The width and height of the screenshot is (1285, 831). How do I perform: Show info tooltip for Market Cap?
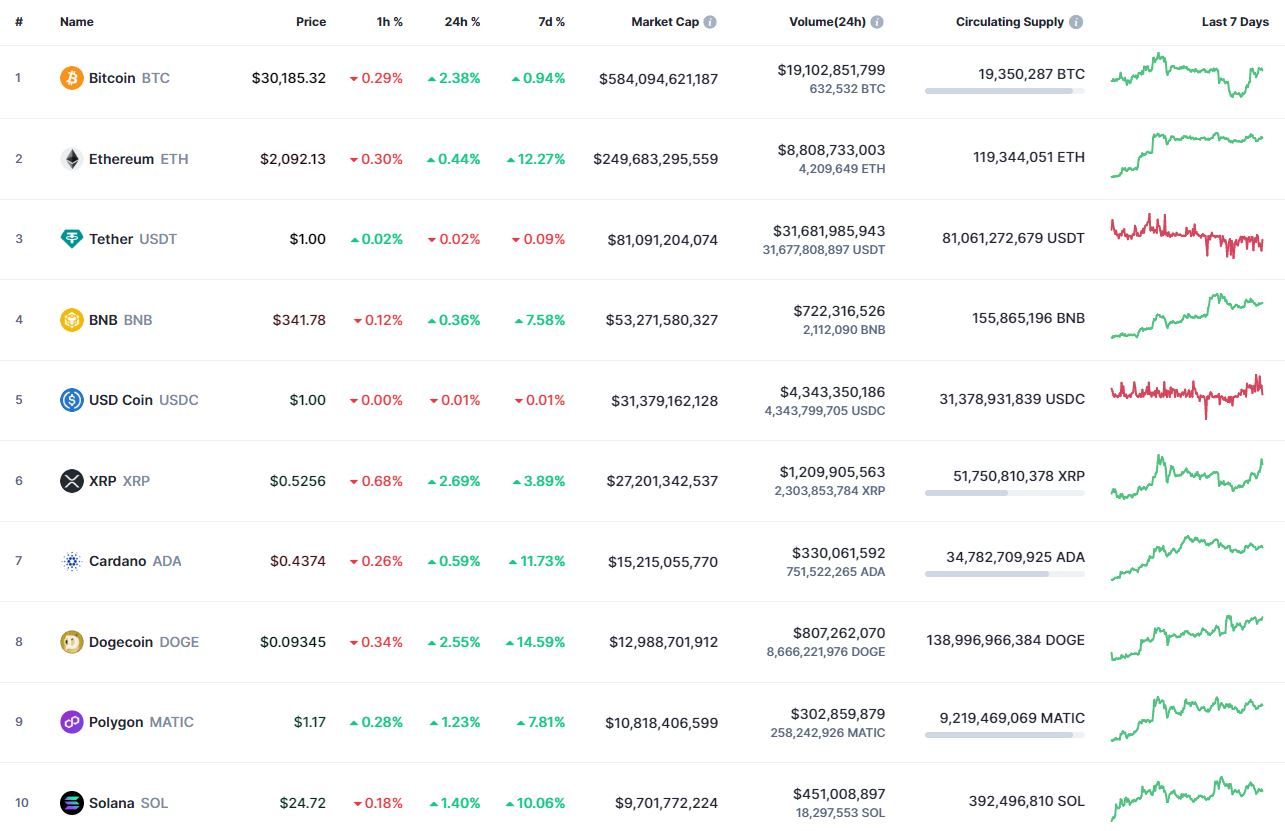[x=710, y=22]
